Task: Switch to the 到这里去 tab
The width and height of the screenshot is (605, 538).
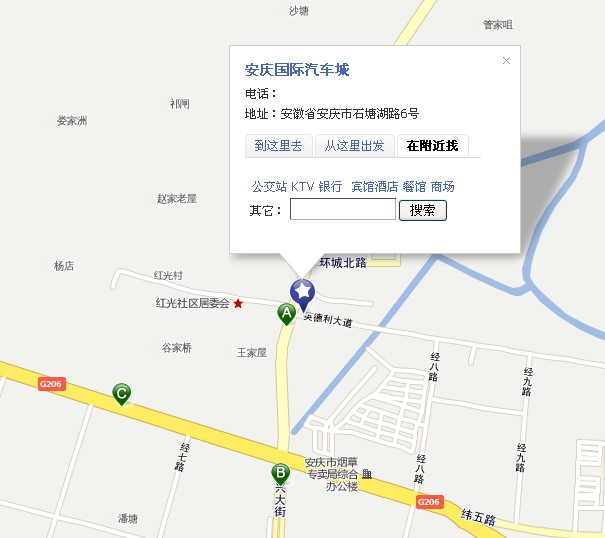Action: click(x=278, y=146)
